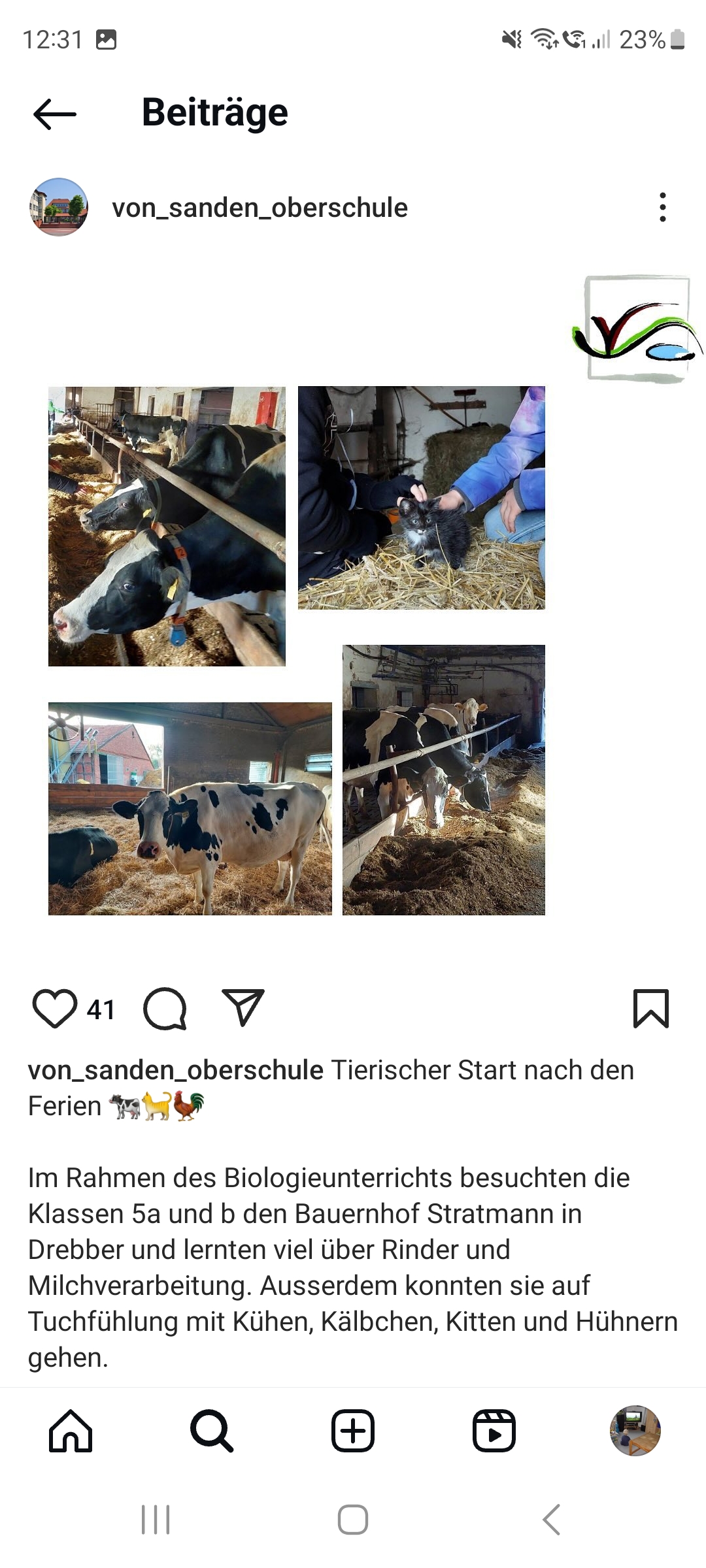
Task: Open the three-dot post options menu
Action: (x=663, y=207)
